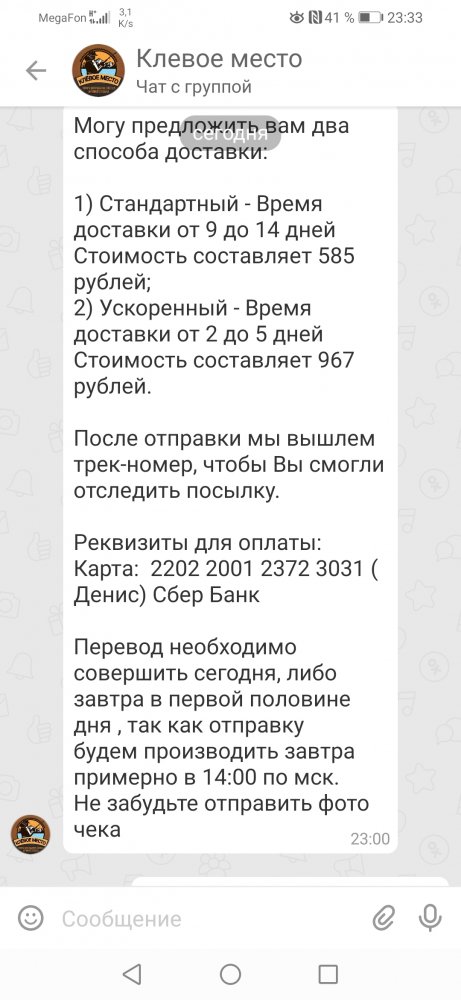Open recent apps via the square button
The image size is (461, 1000).
coord(328,974)
